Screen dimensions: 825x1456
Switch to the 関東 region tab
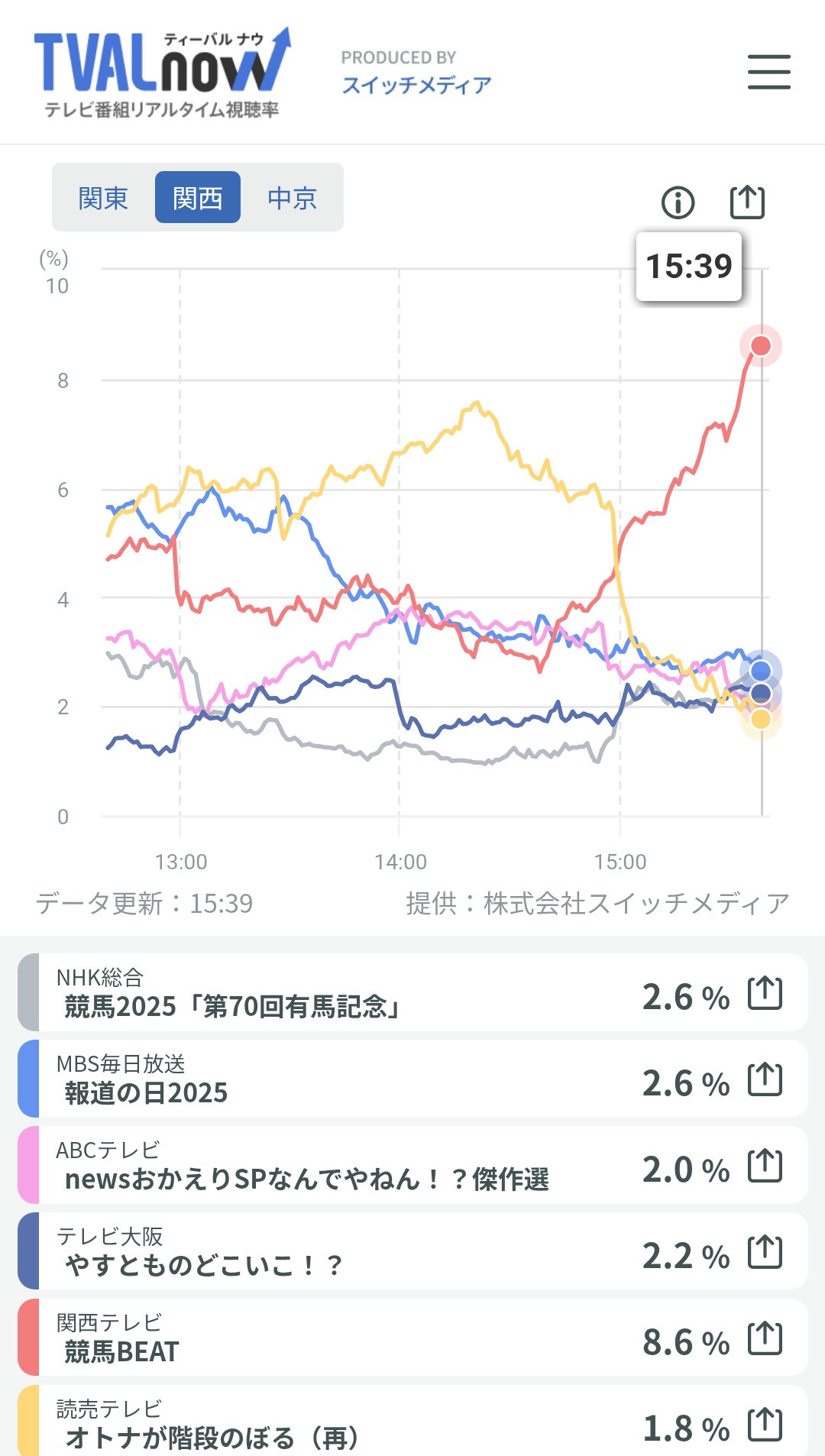point(103,198)
